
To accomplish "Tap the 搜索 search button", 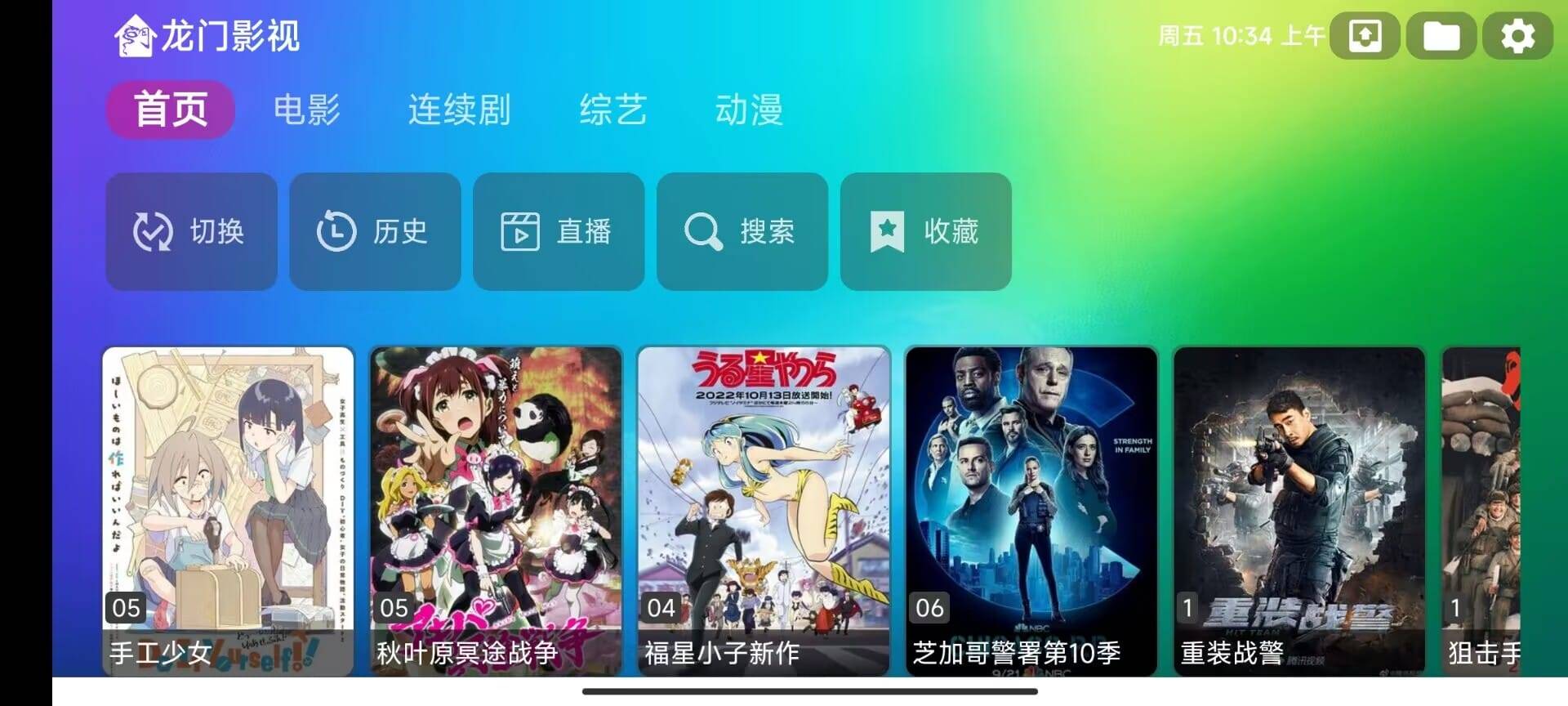I will tap(742, 231).
